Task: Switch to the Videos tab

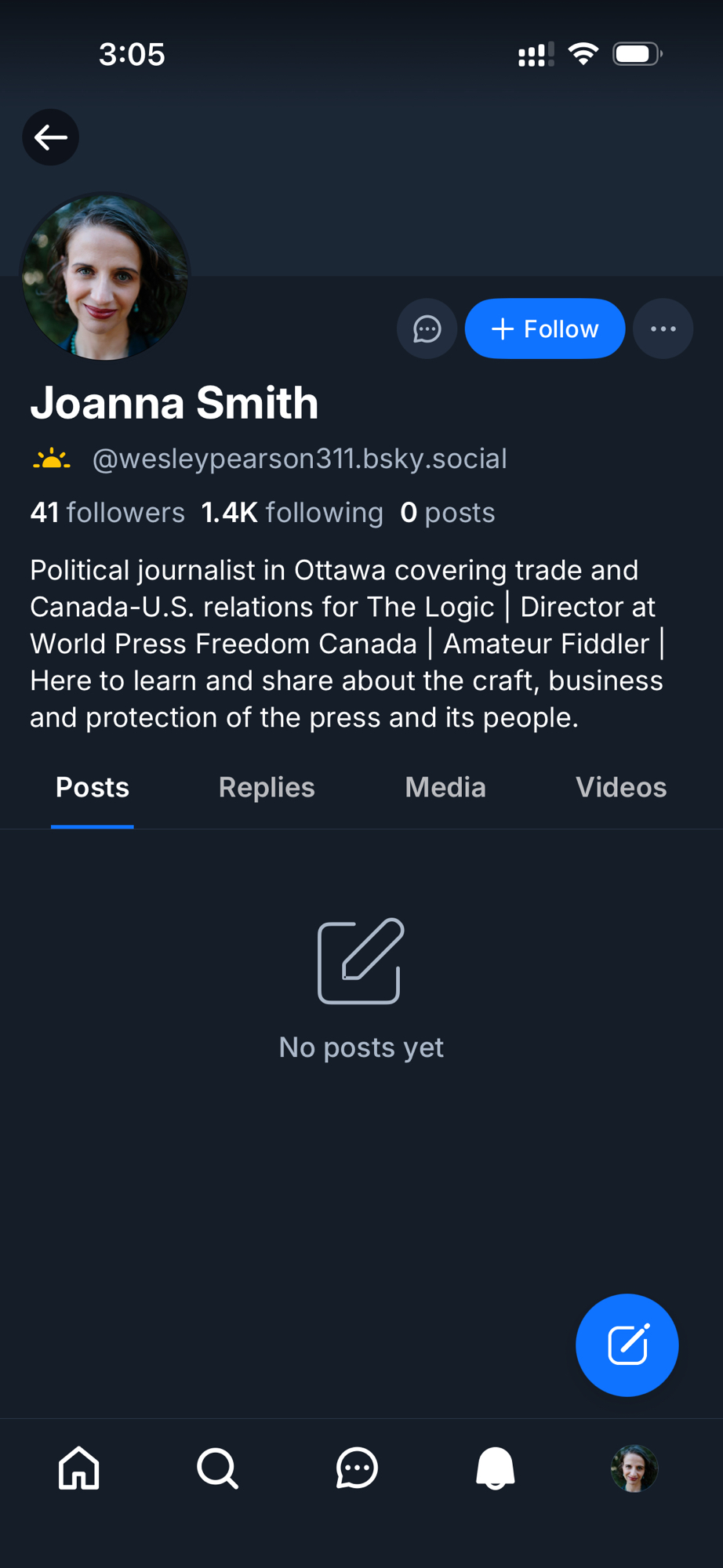Action: [x=621, y=787]
